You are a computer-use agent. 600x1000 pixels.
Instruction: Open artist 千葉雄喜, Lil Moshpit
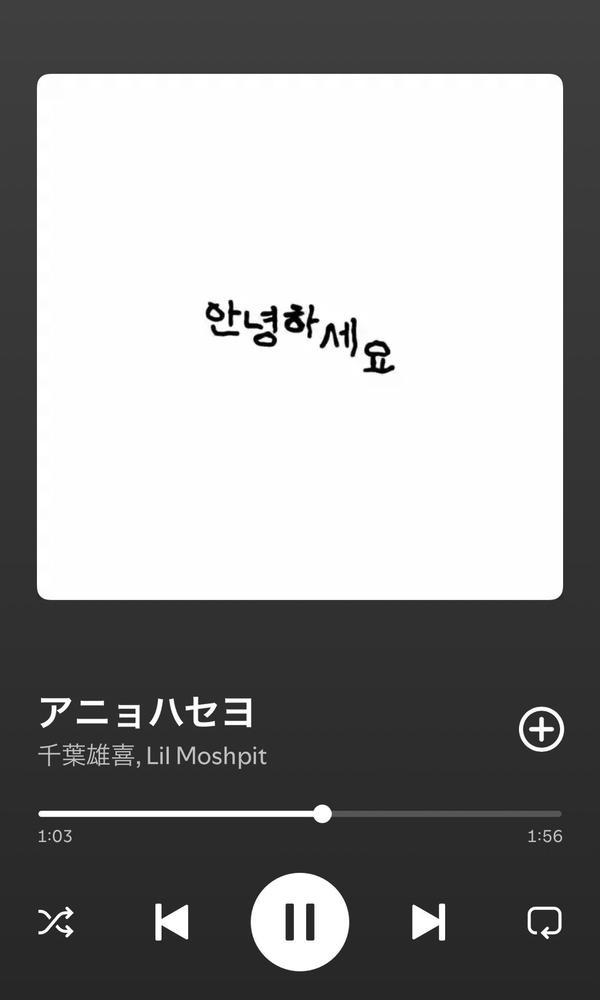(152, 756)
